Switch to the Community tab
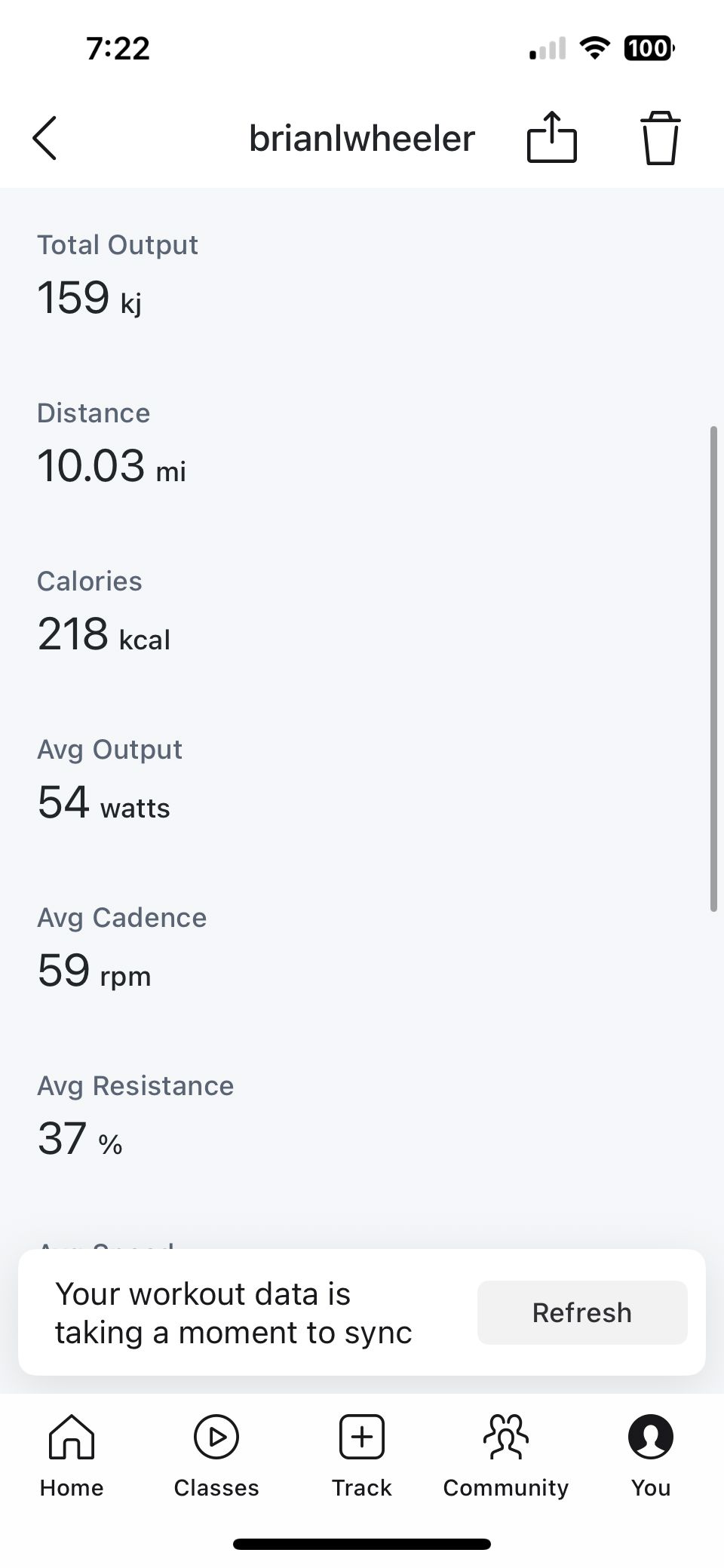This screenshot has height=1568, width=724. (x=506, y=1456)
